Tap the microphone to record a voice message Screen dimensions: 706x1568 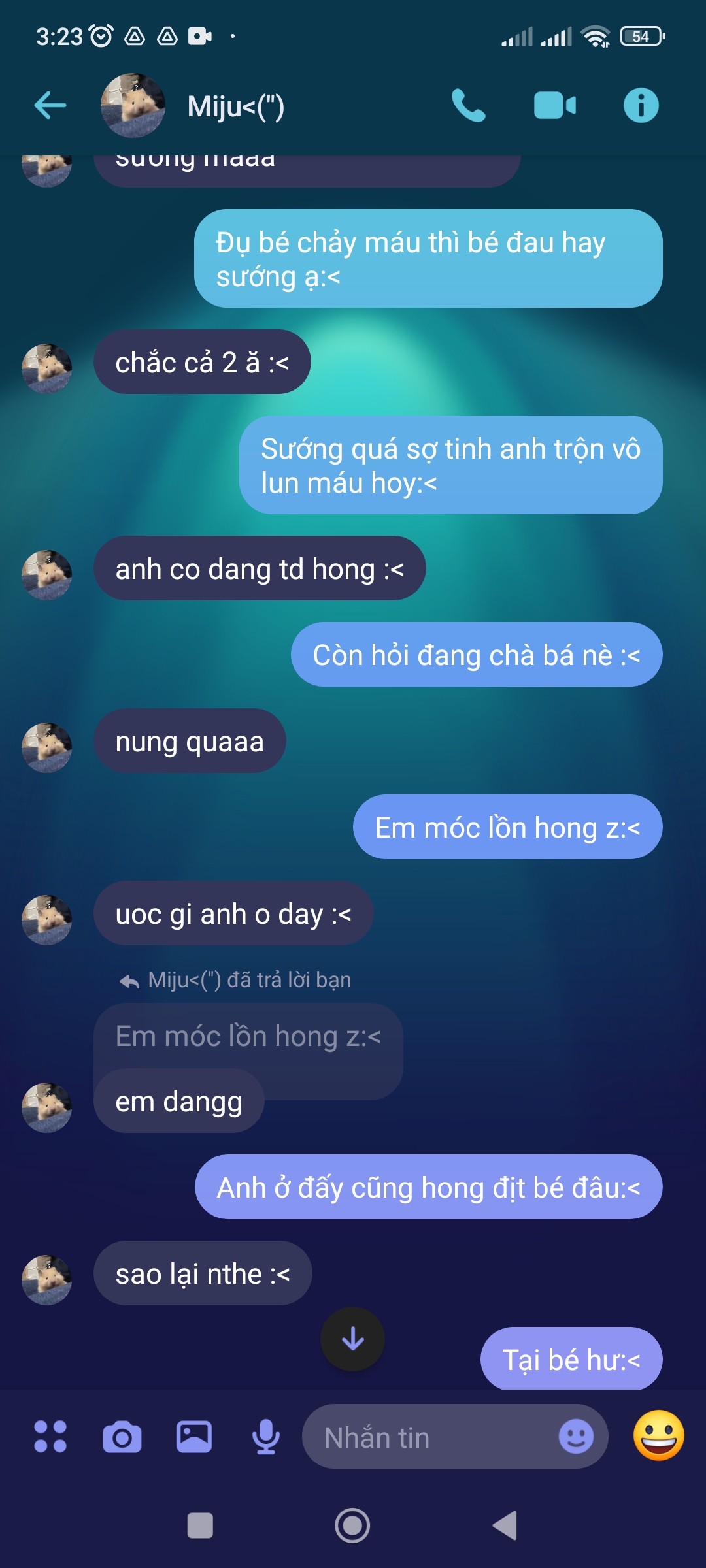[266, 1437]
